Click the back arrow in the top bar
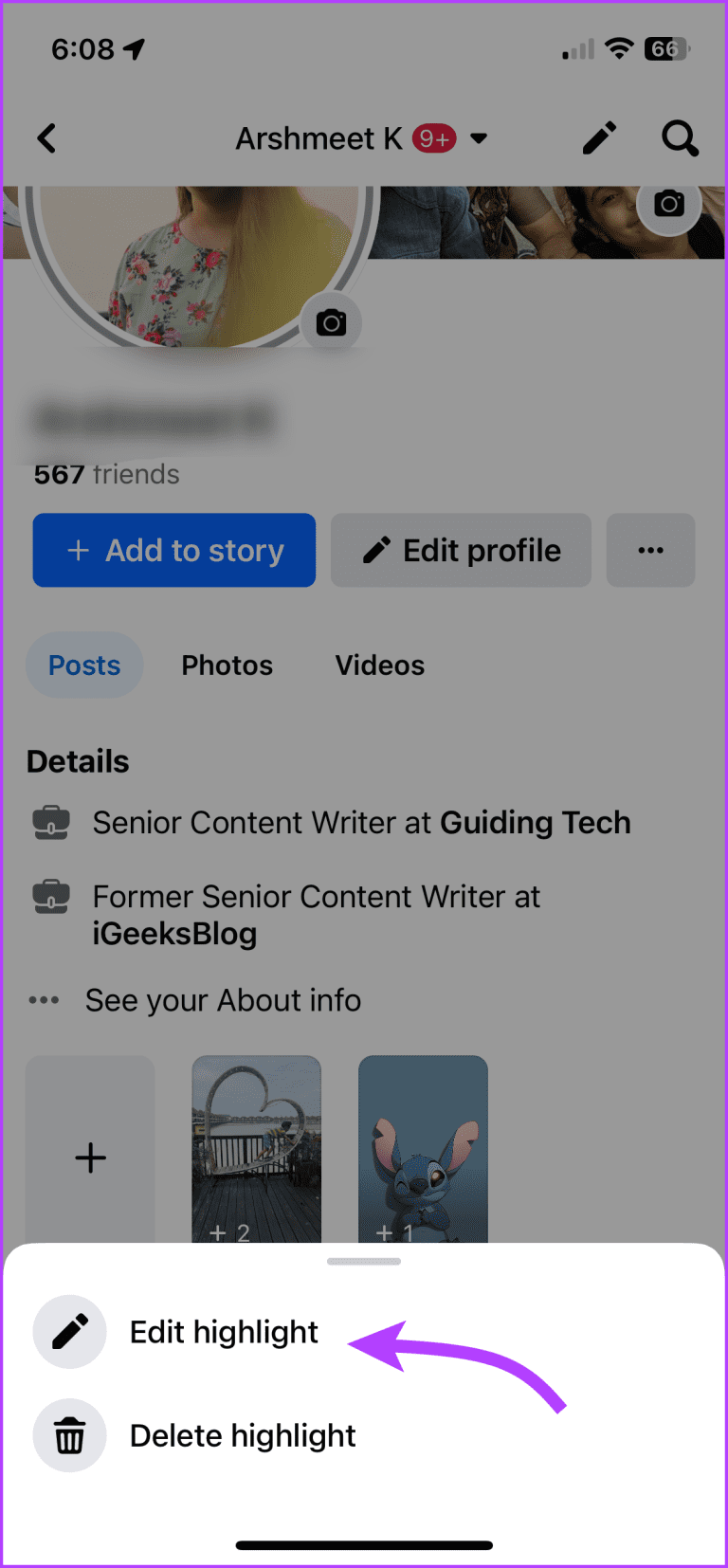 pyautogui.click(x=46, y=138)
